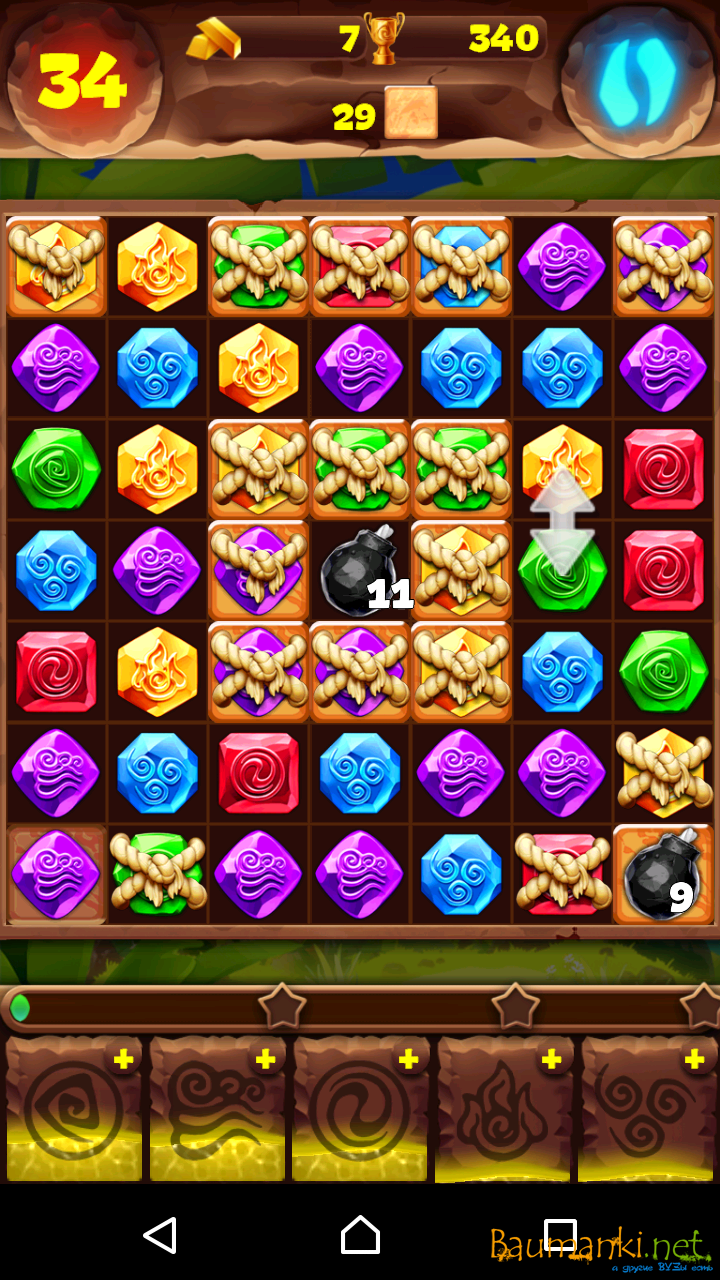The height and width of the screenshot is (1280, 720).
Task: Go back with the system back button
Action: pyautogui.click(x=160, y=1235)
